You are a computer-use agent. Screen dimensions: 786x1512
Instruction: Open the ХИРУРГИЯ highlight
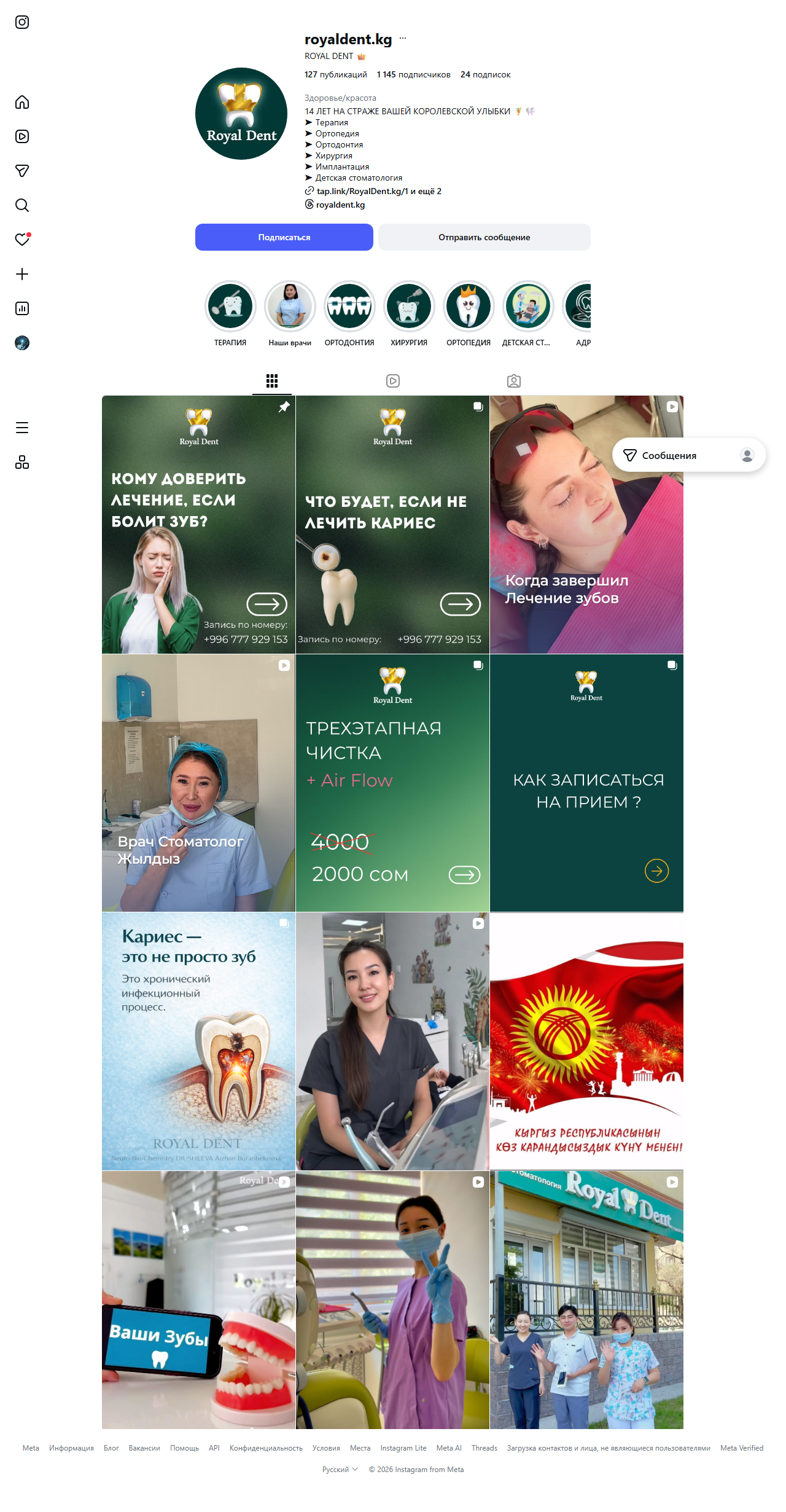409,306
